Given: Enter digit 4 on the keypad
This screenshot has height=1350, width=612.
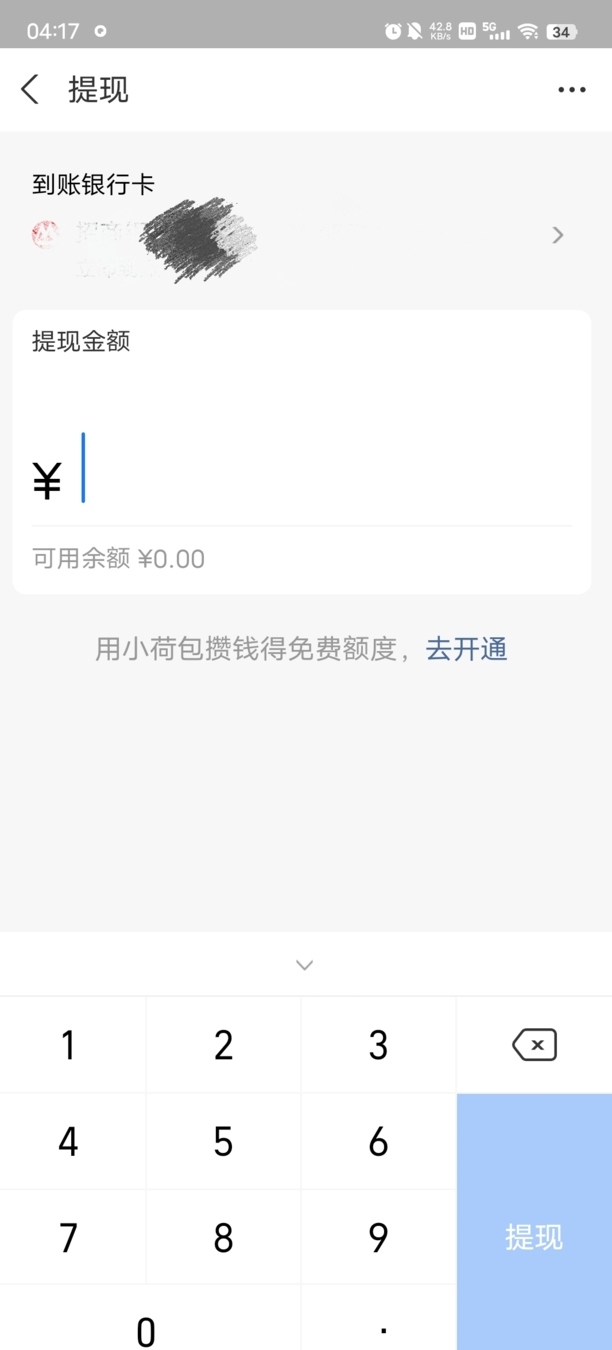Looking at the screenshot, I should pyautogui.click(x=68, y=1141).
